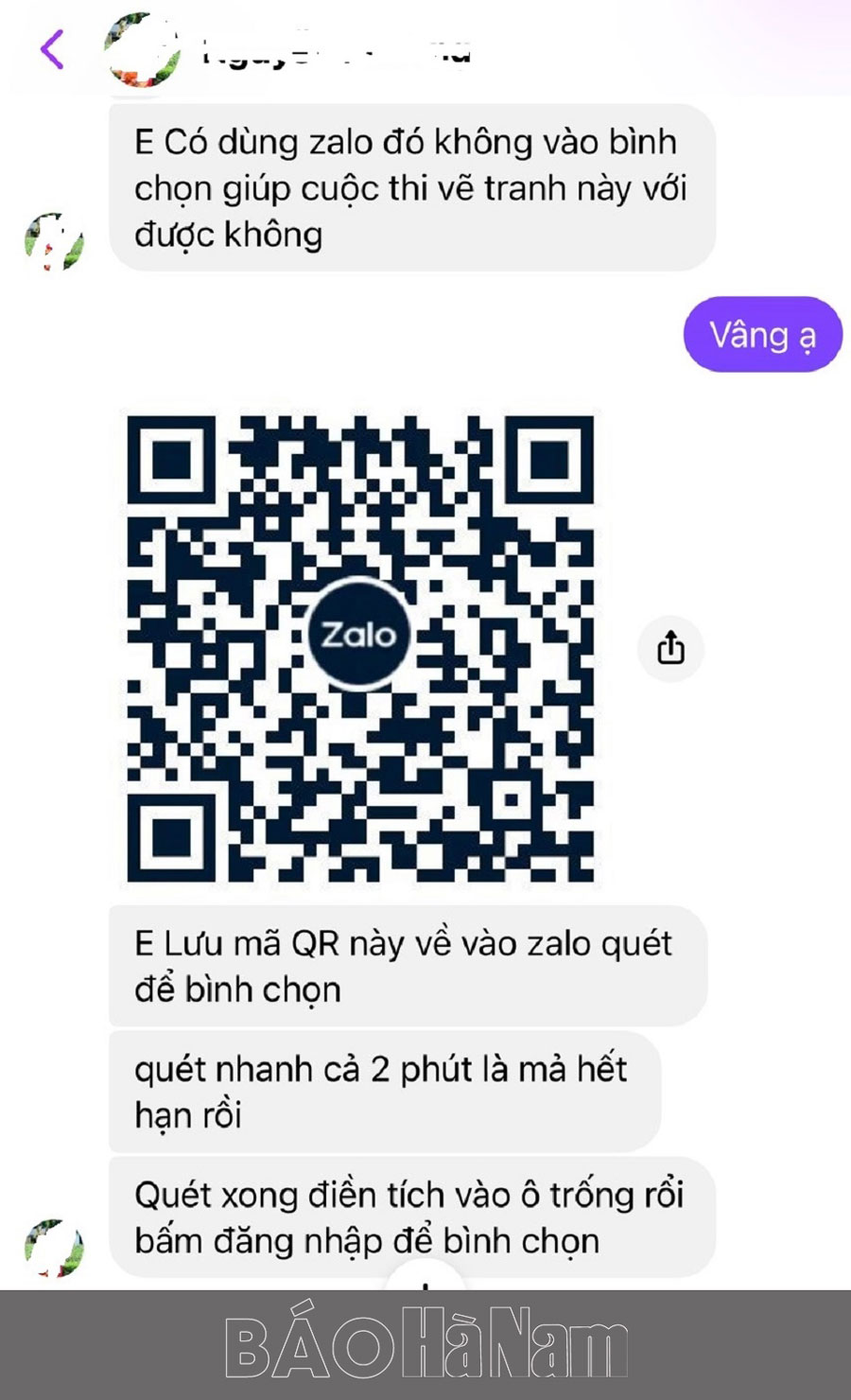
Task: Open the QR code picture message
Action: (x=360, y=648)
